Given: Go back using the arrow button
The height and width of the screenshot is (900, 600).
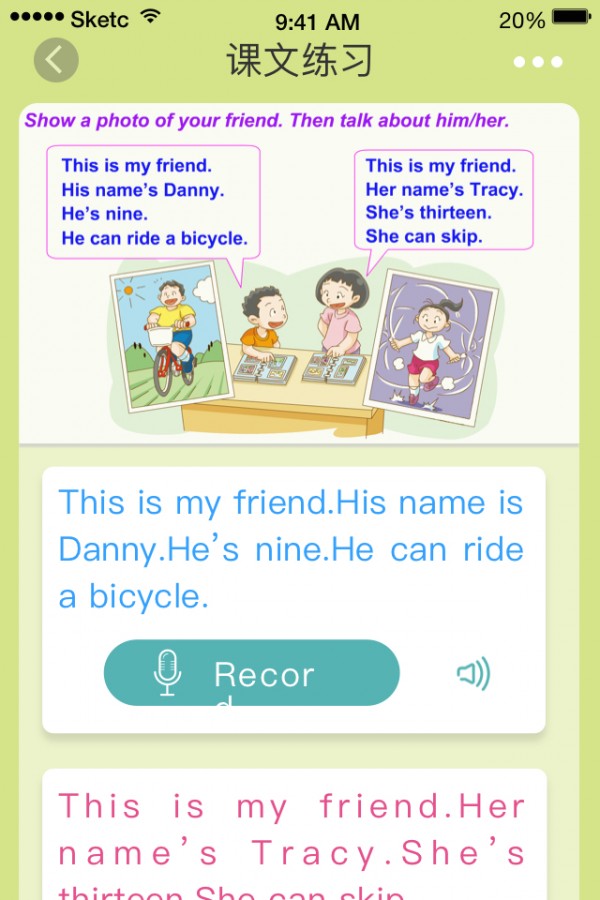Looking at the screenshot, I should click(56, 61).
